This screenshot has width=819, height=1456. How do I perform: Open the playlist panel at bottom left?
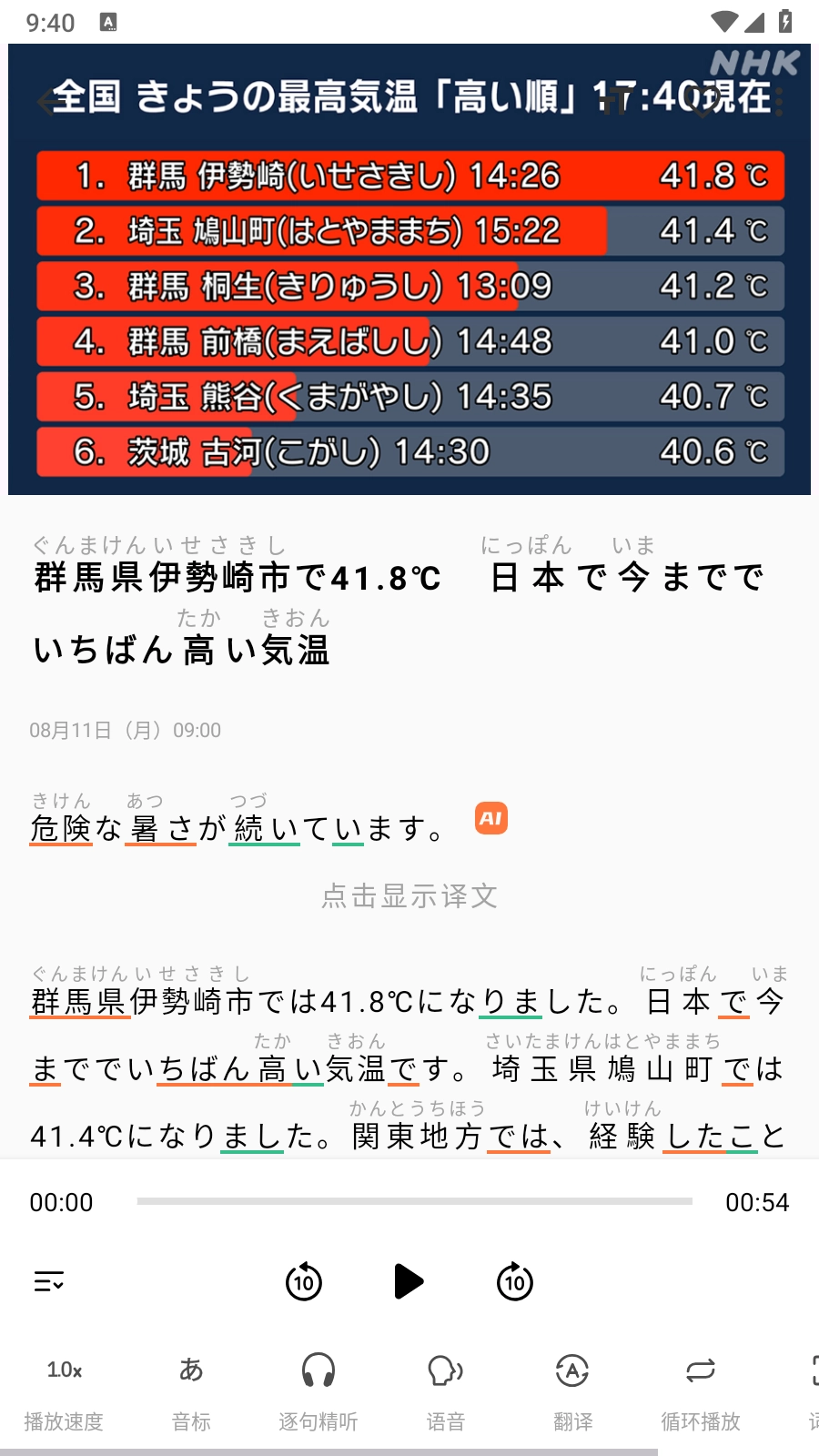[48, 1282]
